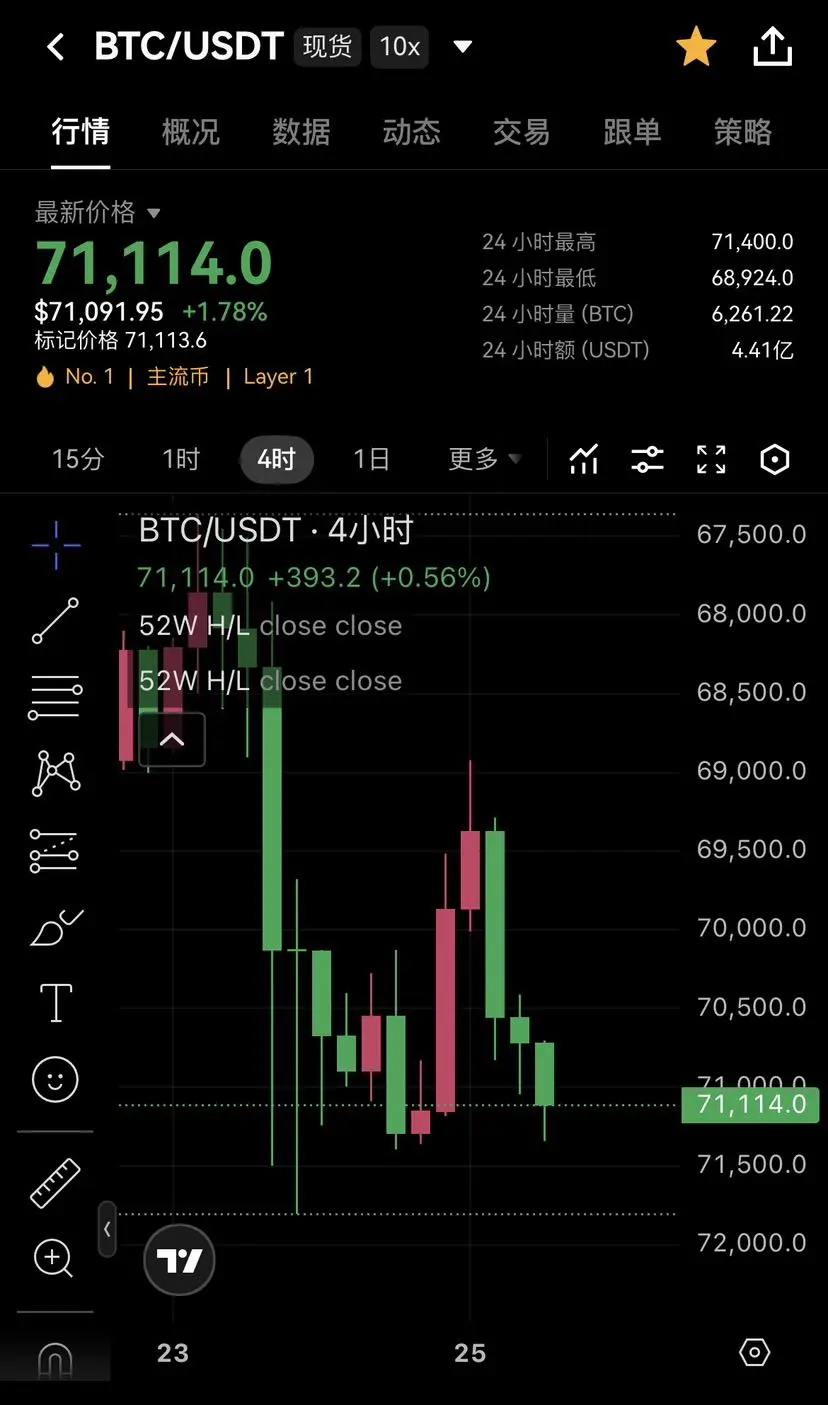Open the 跟单 tab

[x=632, y=132]
